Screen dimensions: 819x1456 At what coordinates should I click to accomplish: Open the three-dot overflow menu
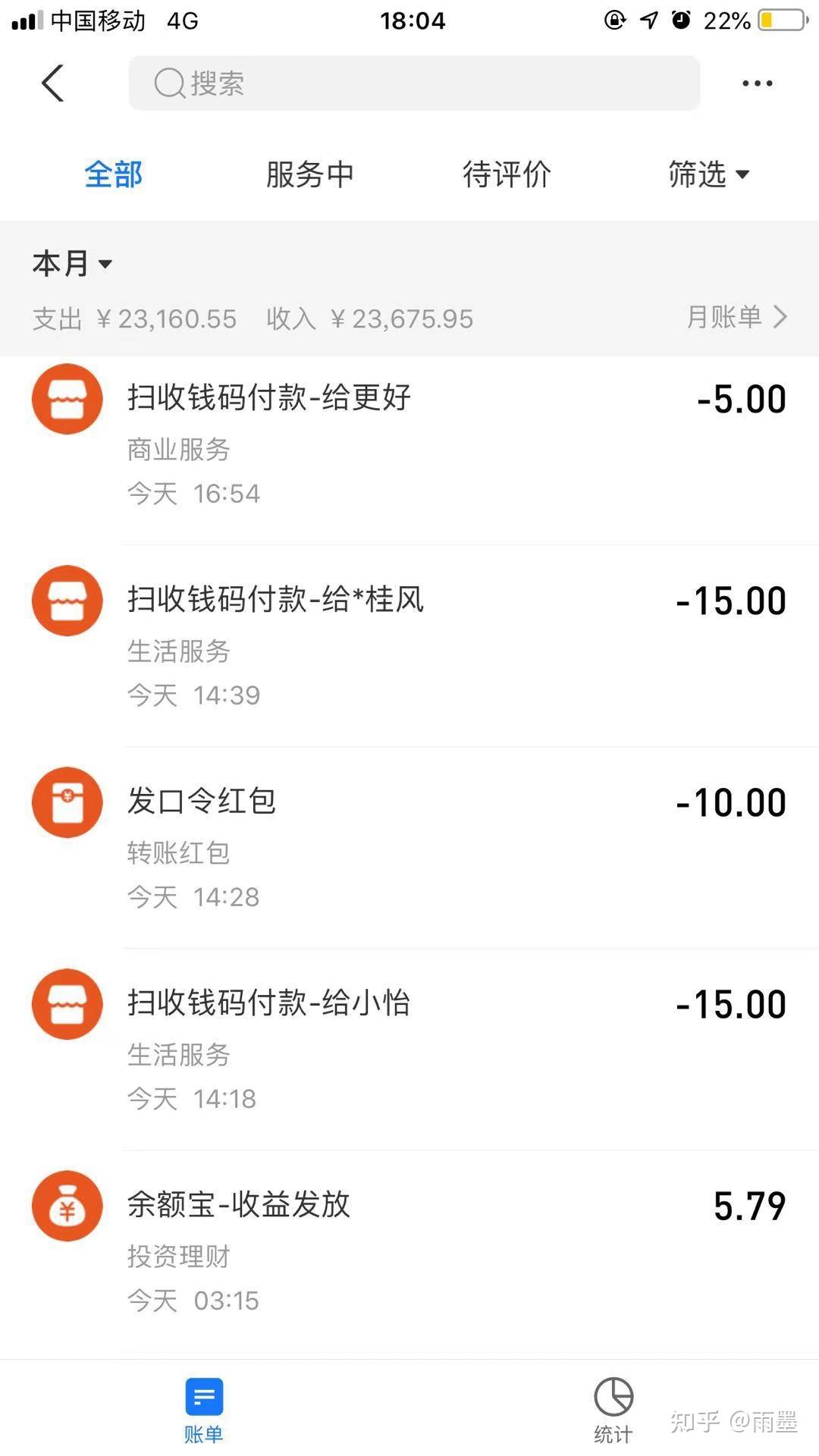(x=757, y=83)
